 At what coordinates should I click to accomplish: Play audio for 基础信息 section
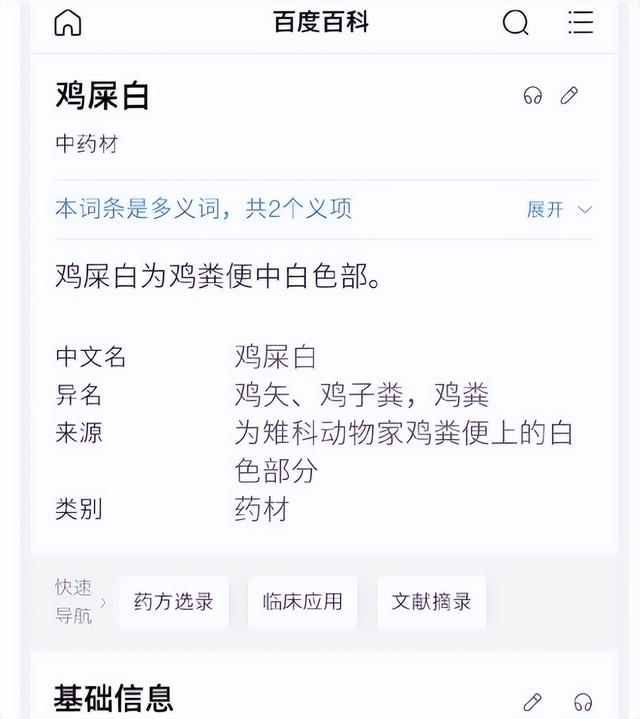tap(583, 701)
